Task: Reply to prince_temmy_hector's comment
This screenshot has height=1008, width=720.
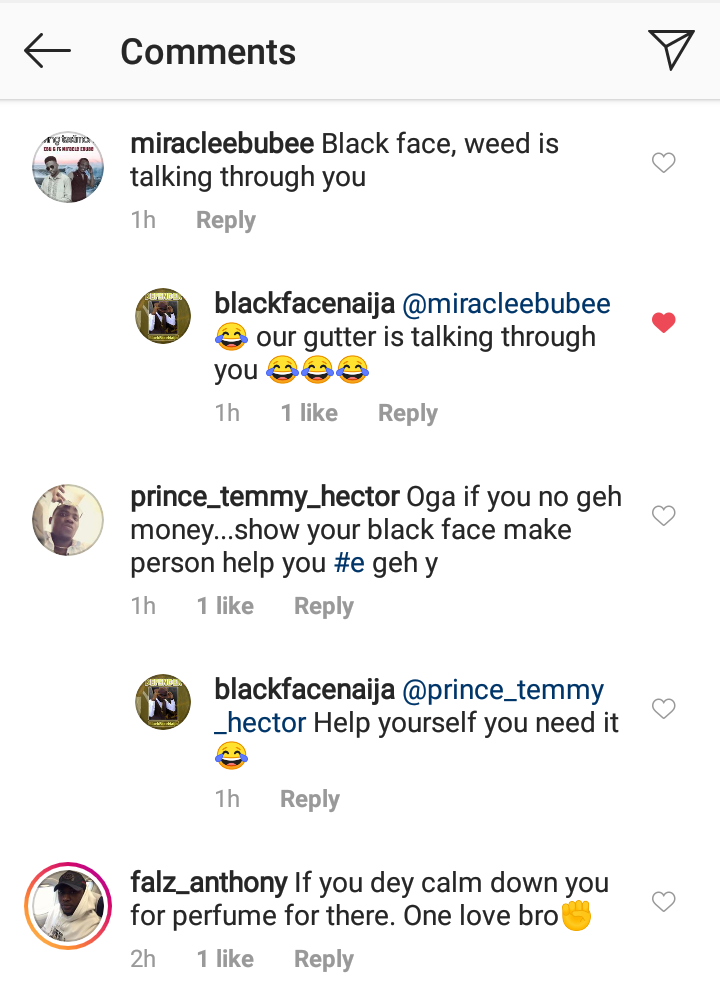Action: 323,606
